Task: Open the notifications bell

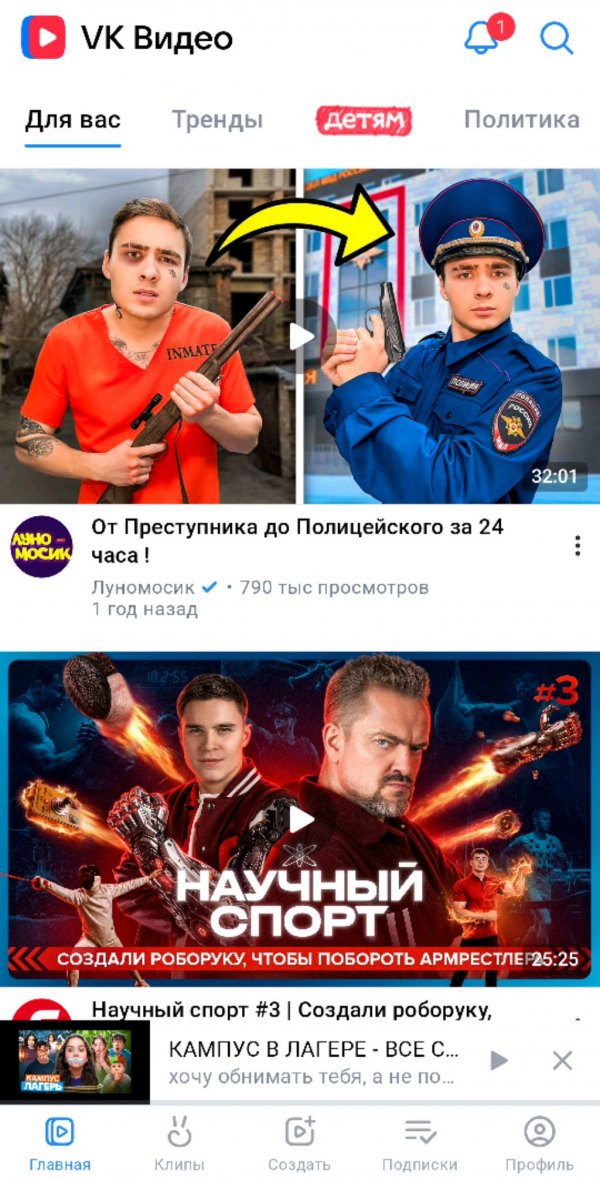Action: coord(482,39)
